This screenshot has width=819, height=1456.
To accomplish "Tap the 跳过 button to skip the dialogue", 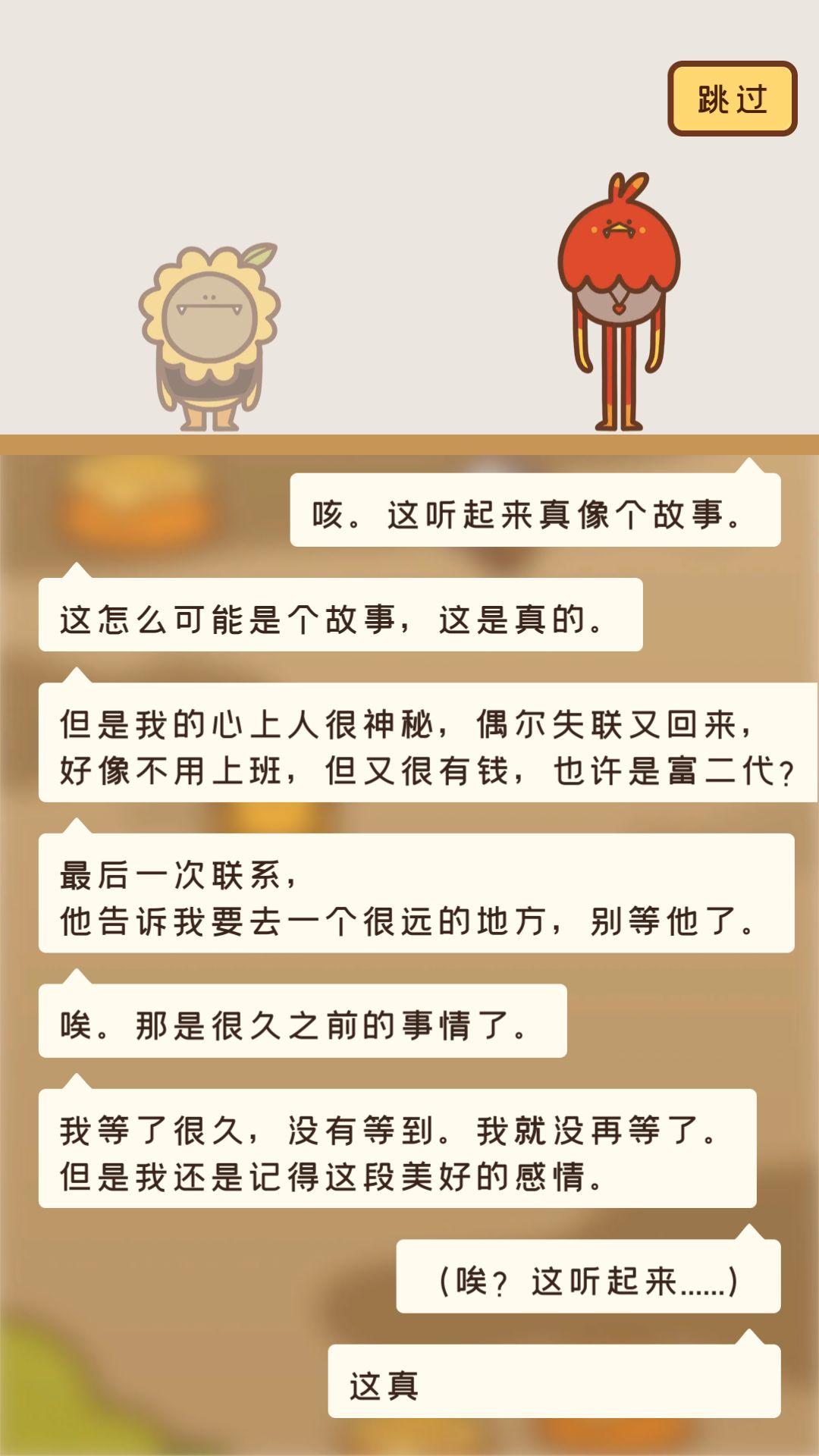I will [732, 99].
